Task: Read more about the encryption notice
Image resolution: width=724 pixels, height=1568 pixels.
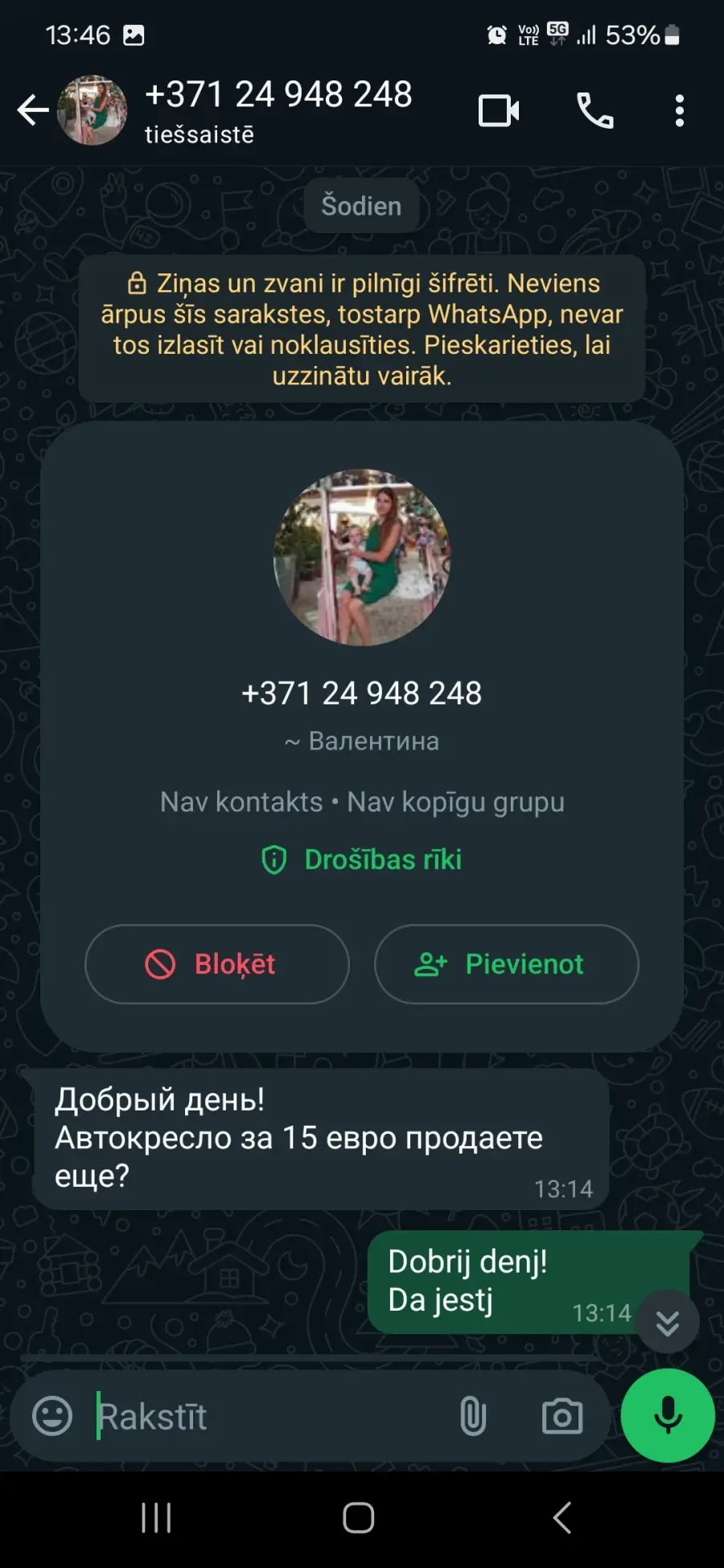Action: (x=362, y=329)
